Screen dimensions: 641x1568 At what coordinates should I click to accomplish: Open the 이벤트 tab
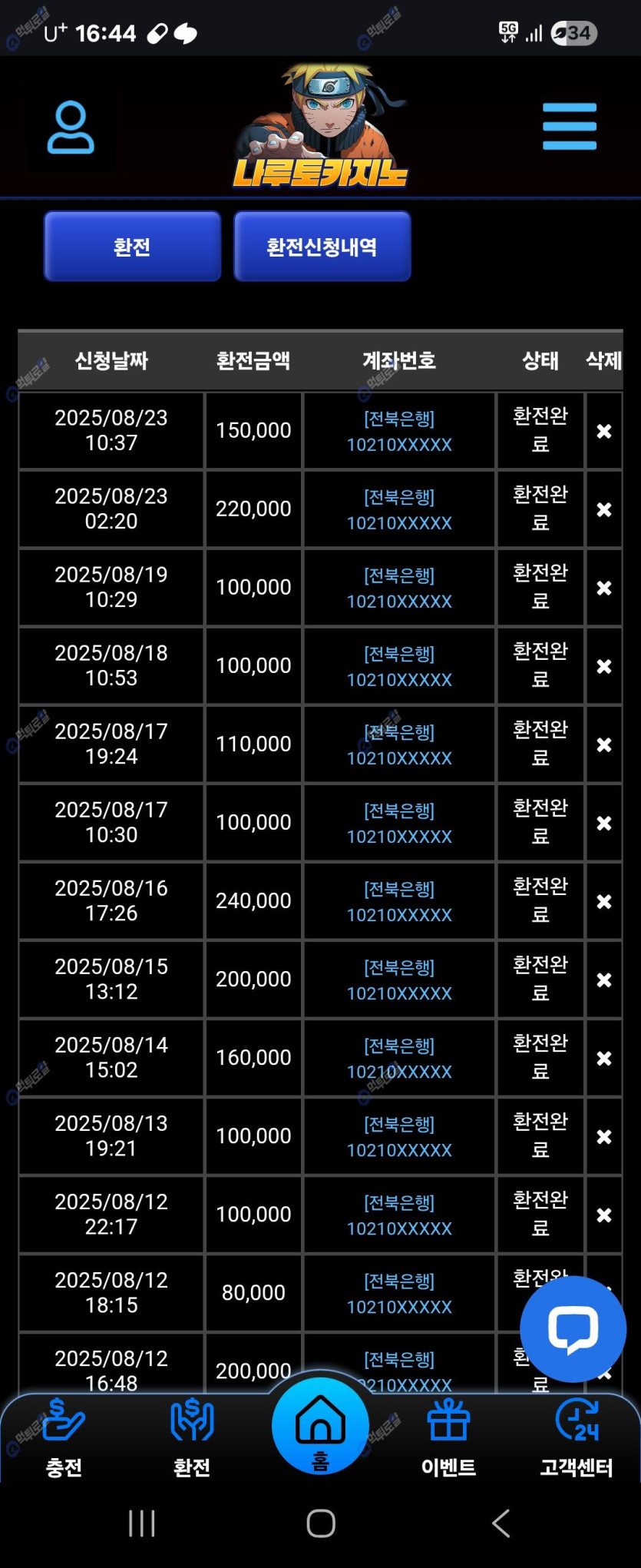click(448, 1438)
